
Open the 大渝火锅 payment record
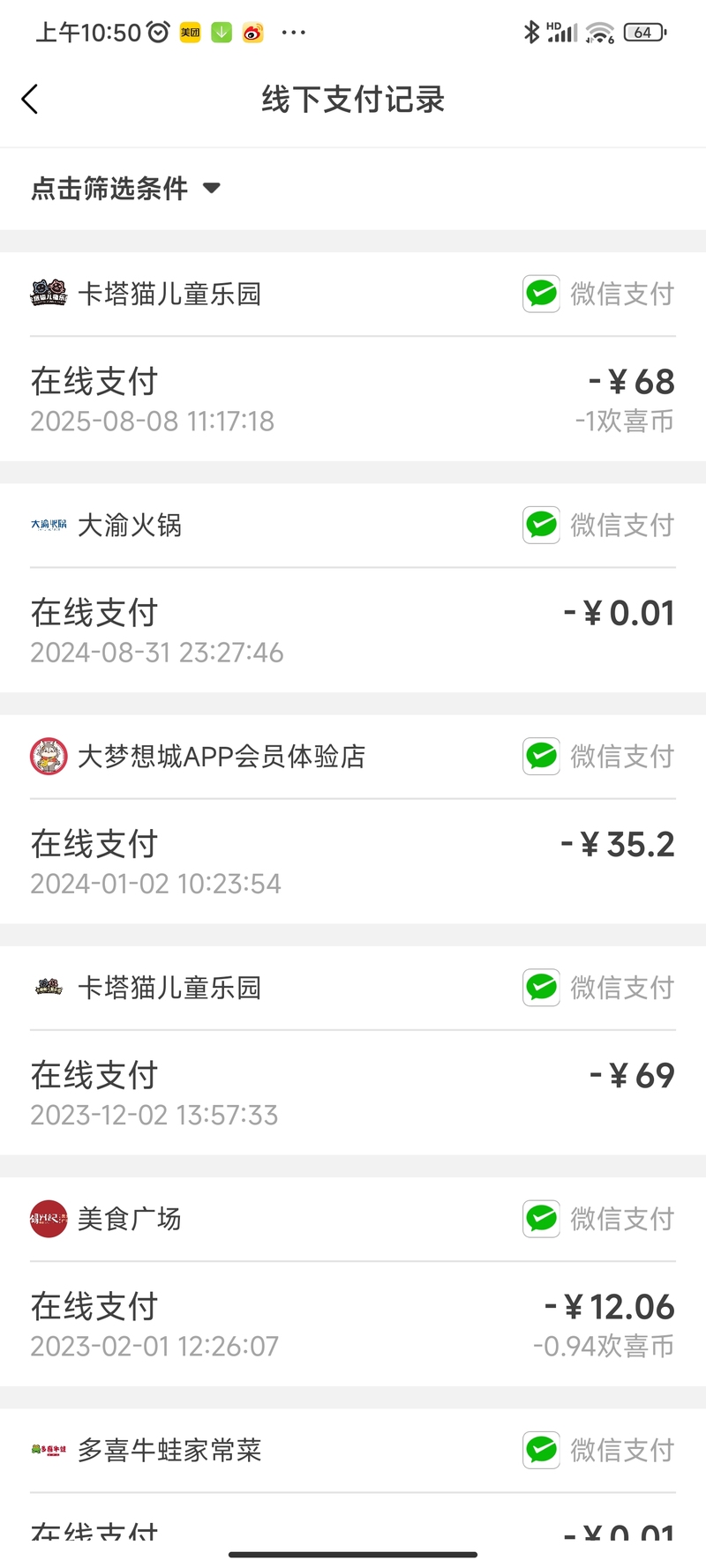353,587
